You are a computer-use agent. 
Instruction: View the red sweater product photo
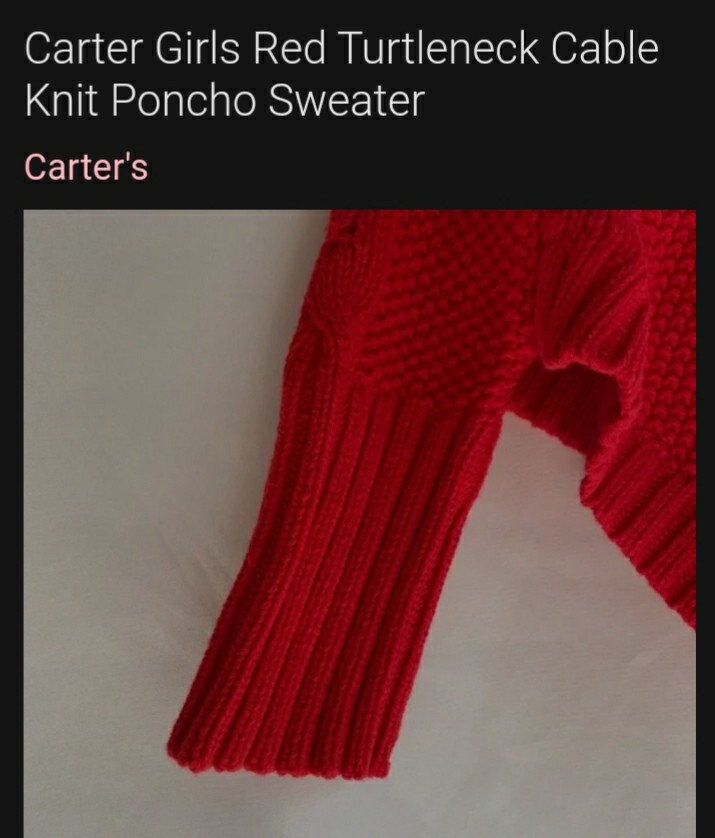tap(360, 520)
